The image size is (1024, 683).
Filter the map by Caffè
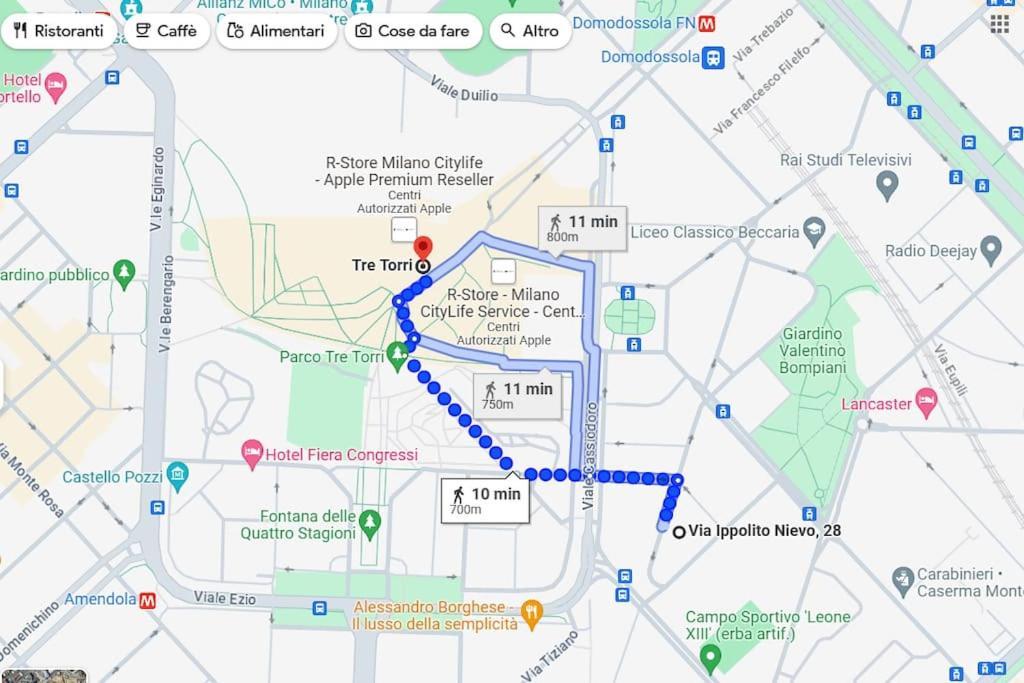click(x=166, y=31)
